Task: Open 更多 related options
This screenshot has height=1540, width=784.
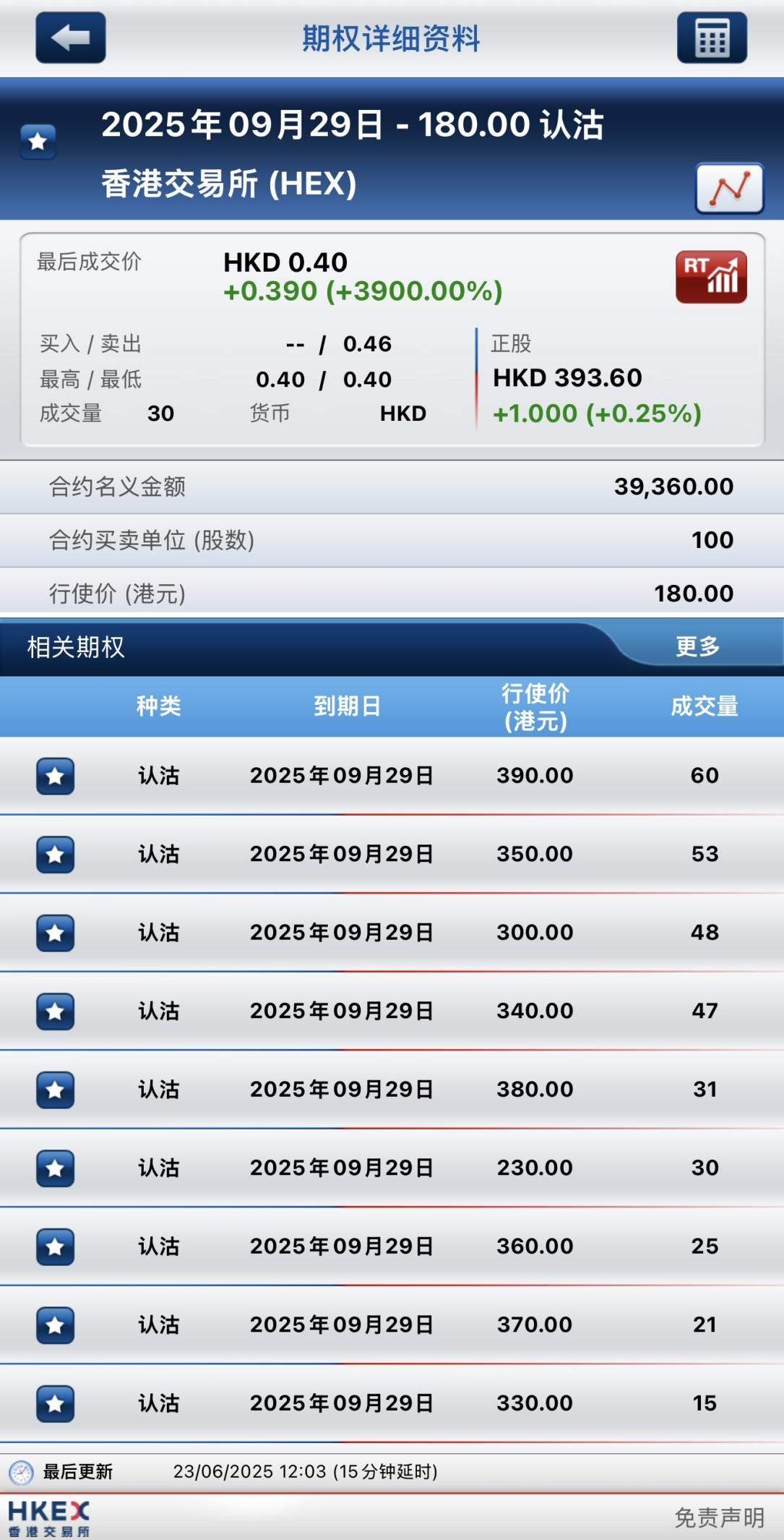Action: pyautogui.click(x=697, y=646)
